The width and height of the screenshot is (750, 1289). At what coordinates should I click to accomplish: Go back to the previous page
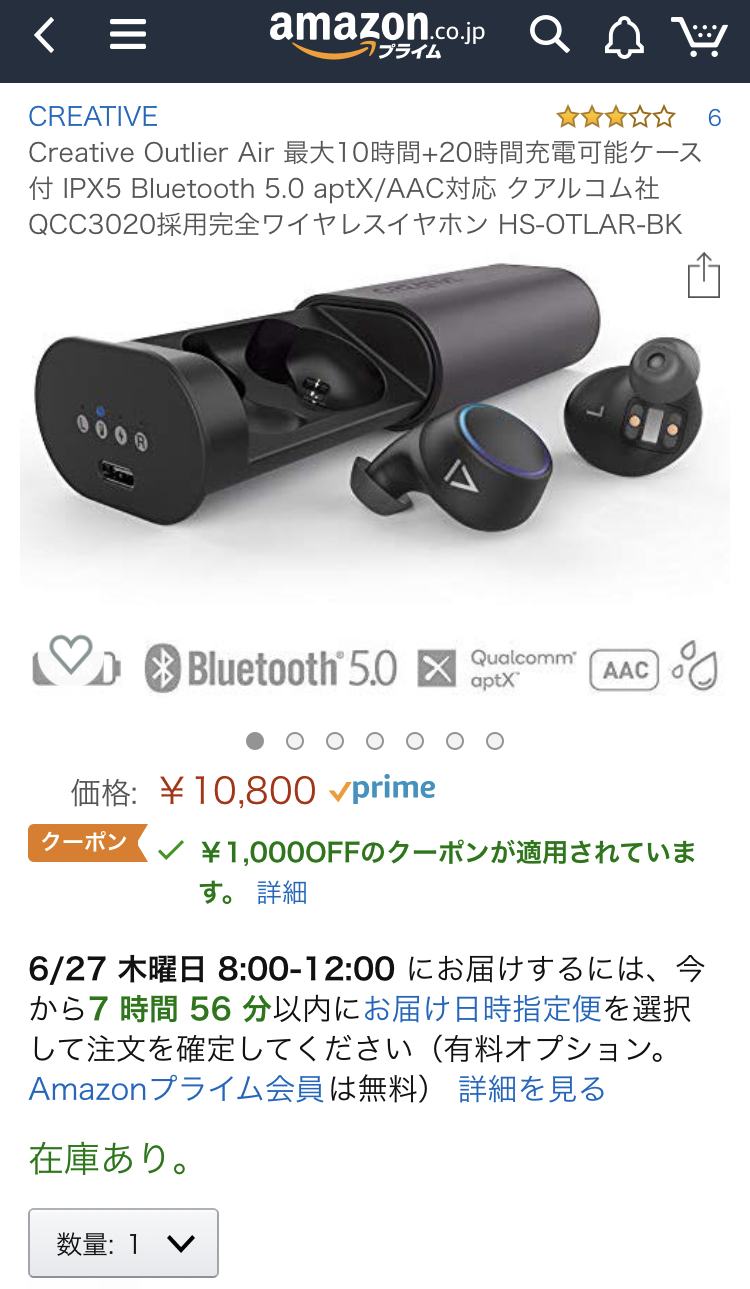pos(44,37)
